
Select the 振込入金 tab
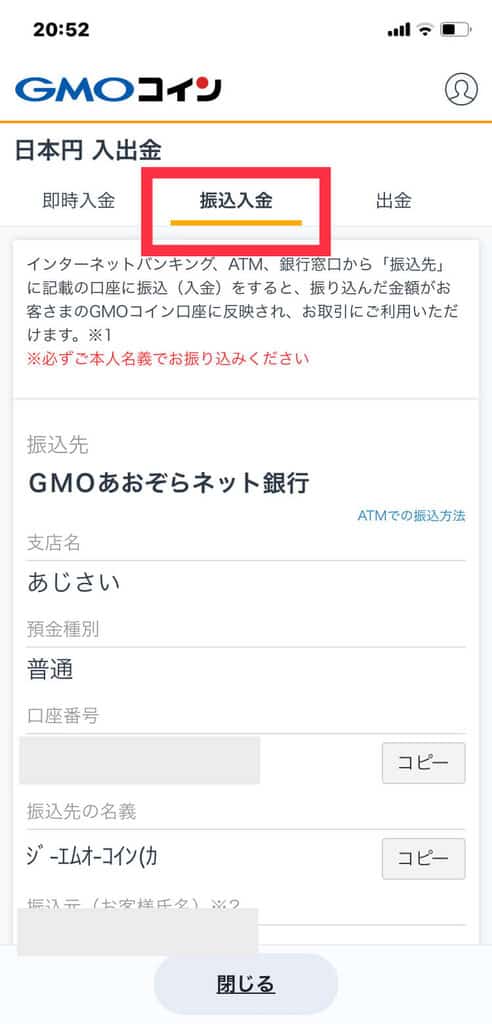pyautogui.click(x=236, y=201)
